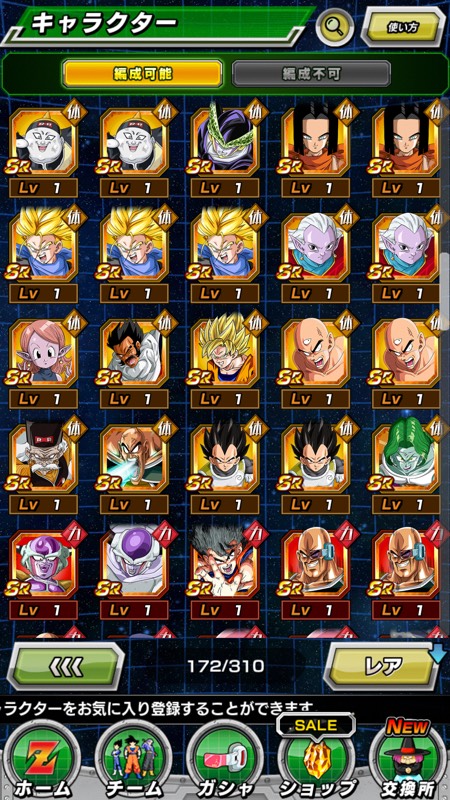Switch to the 編成可能 tab
The width and height of the screenshot is (450, 800).
(x=142, y=74)
